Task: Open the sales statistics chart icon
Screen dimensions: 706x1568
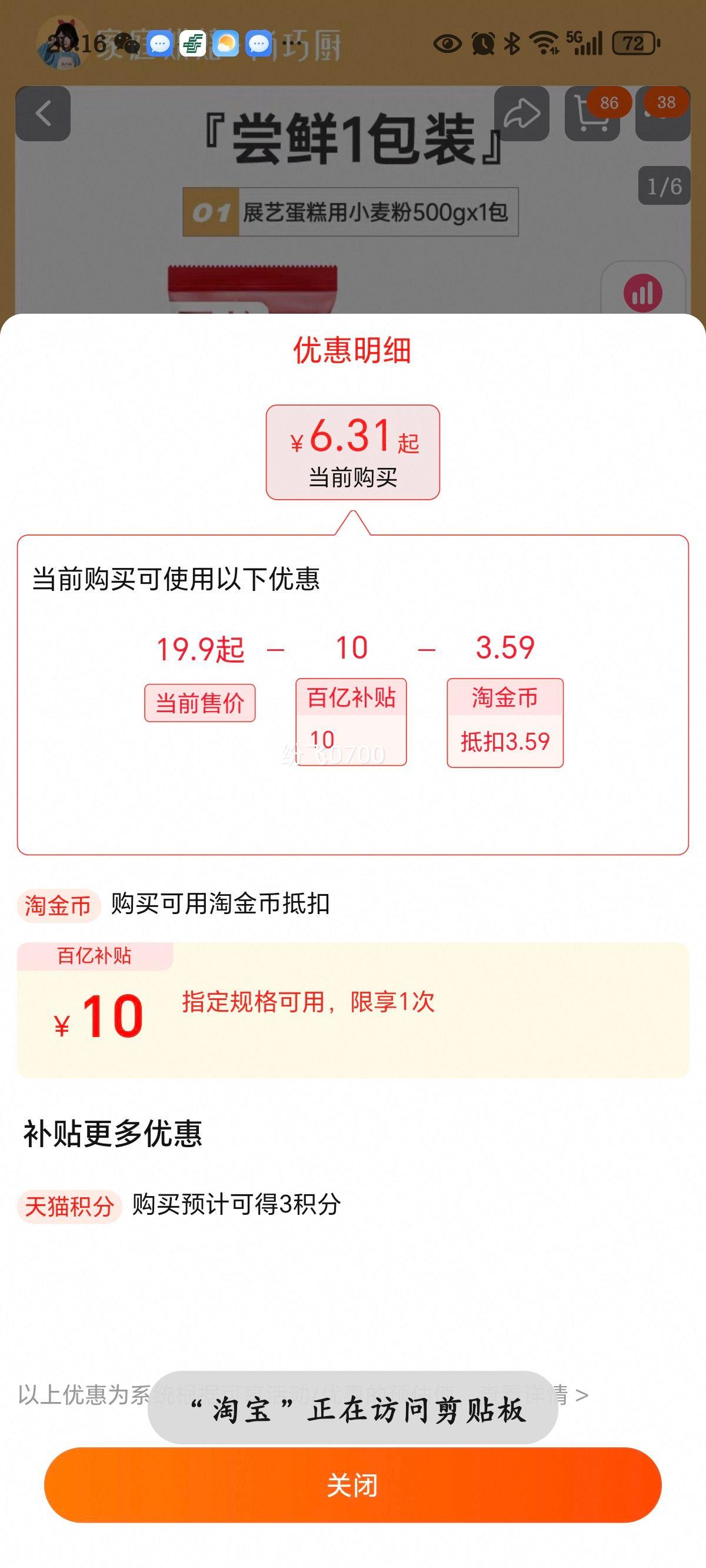Action: [x=643, y=293]
